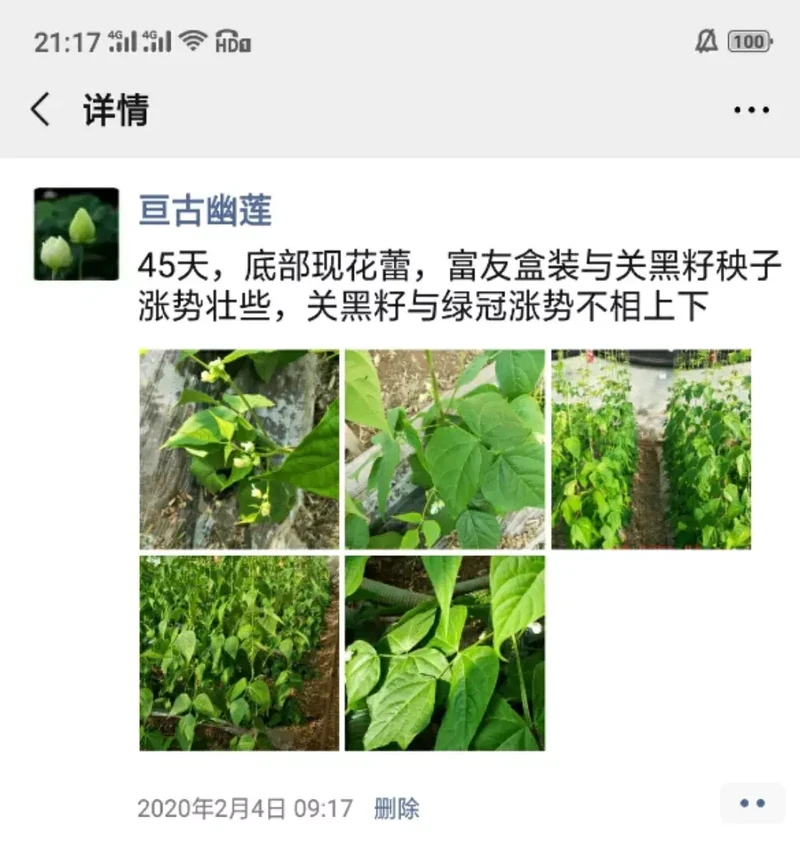Go back from the 详情 page
This screenshot has height=851, width=800.
pos(40,109)
